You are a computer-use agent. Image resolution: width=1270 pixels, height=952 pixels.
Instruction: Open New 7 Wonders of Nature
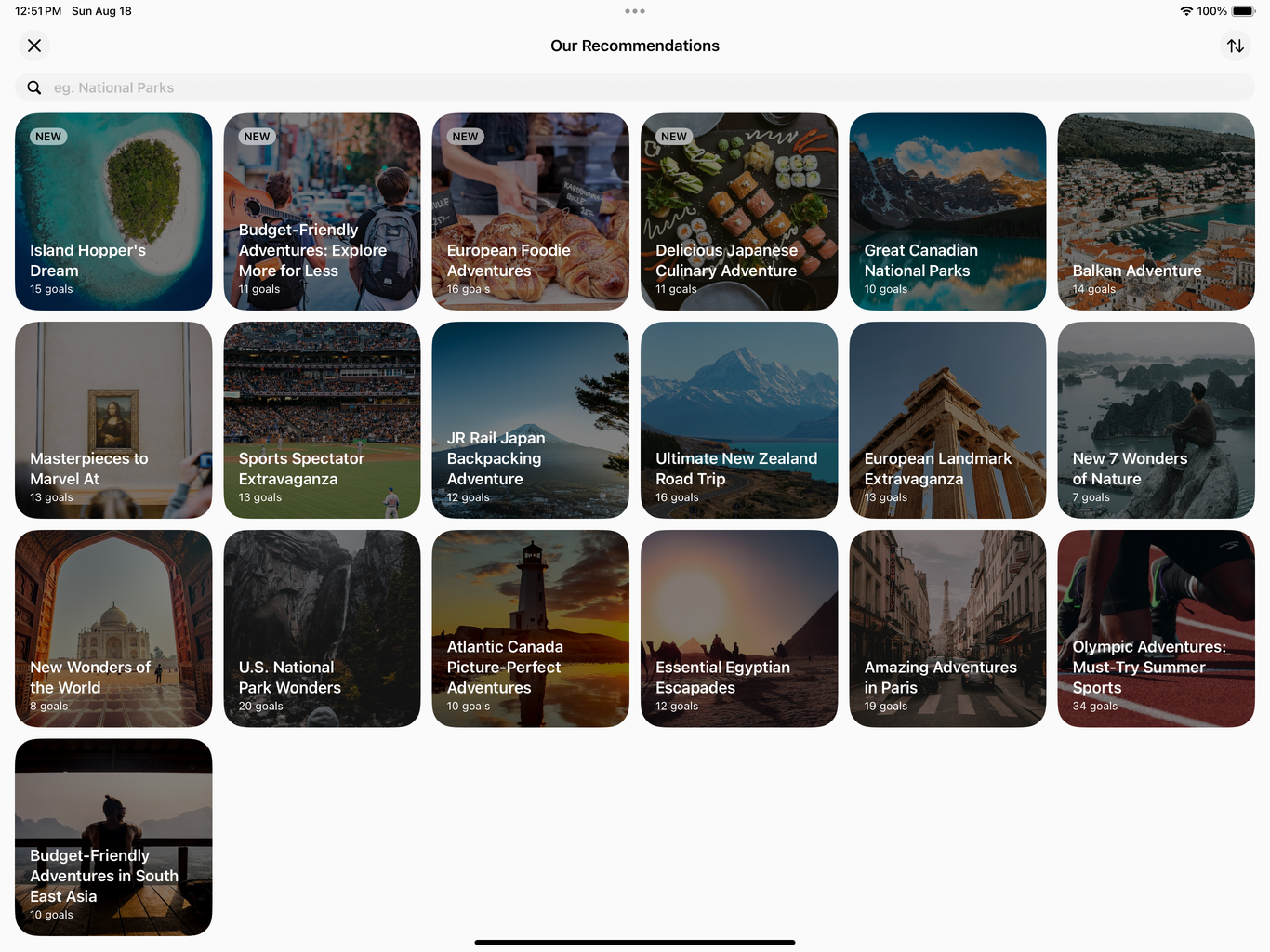click(1156, 420)
